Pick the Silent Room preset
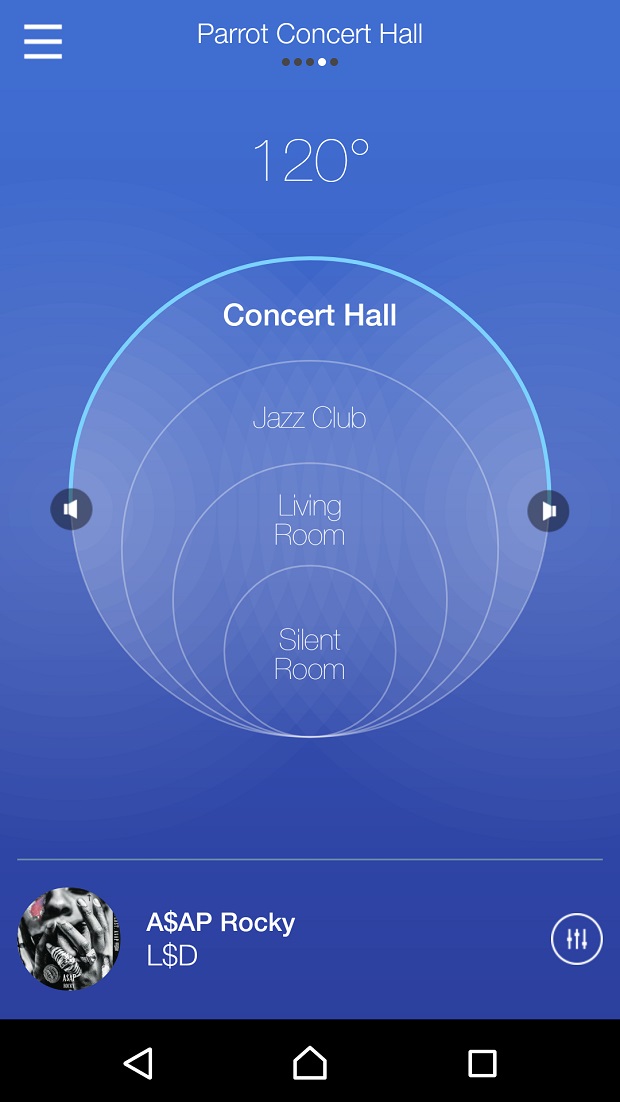 pyautogui.click(x=309, y=654)
